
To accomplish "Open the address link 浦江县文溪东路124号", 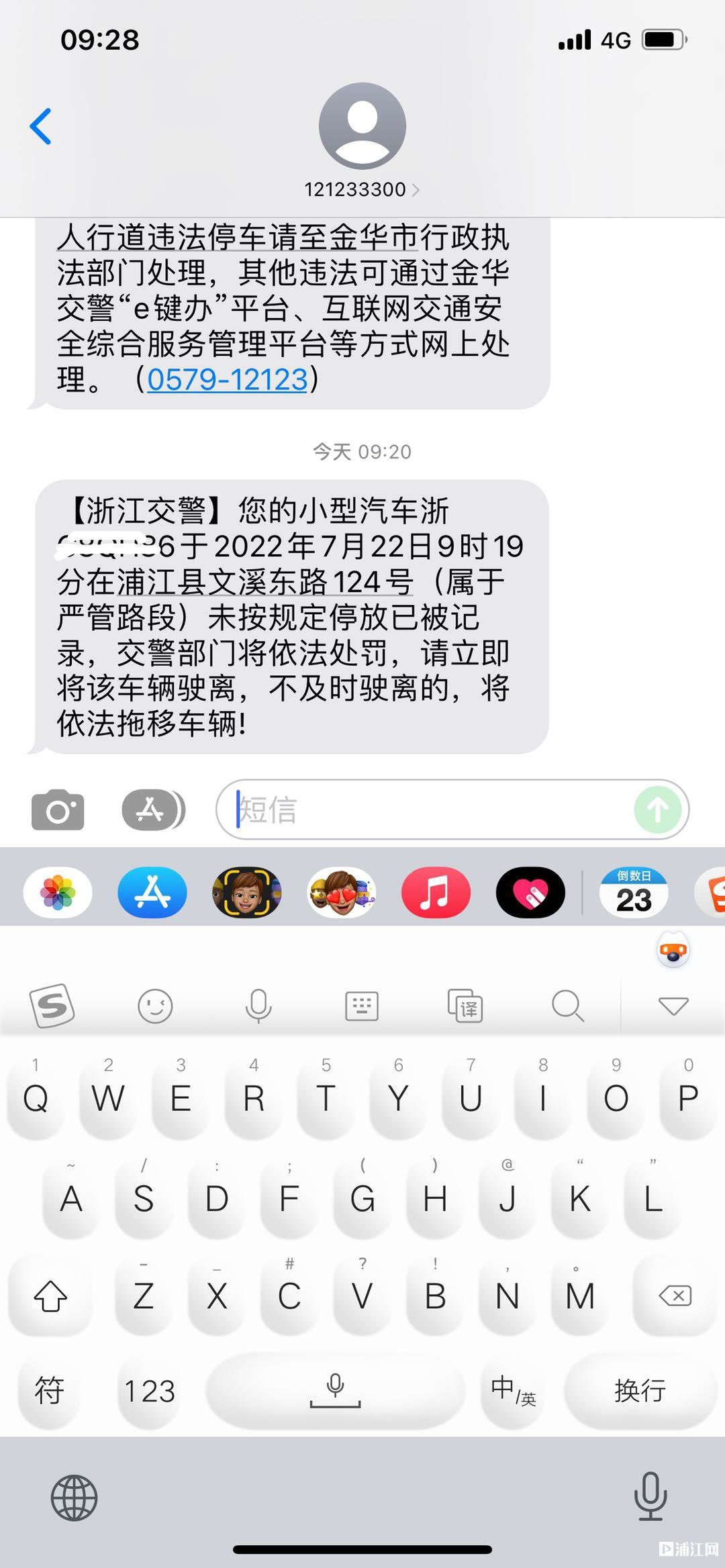I will pyautogui.click(x=265, y=582).
